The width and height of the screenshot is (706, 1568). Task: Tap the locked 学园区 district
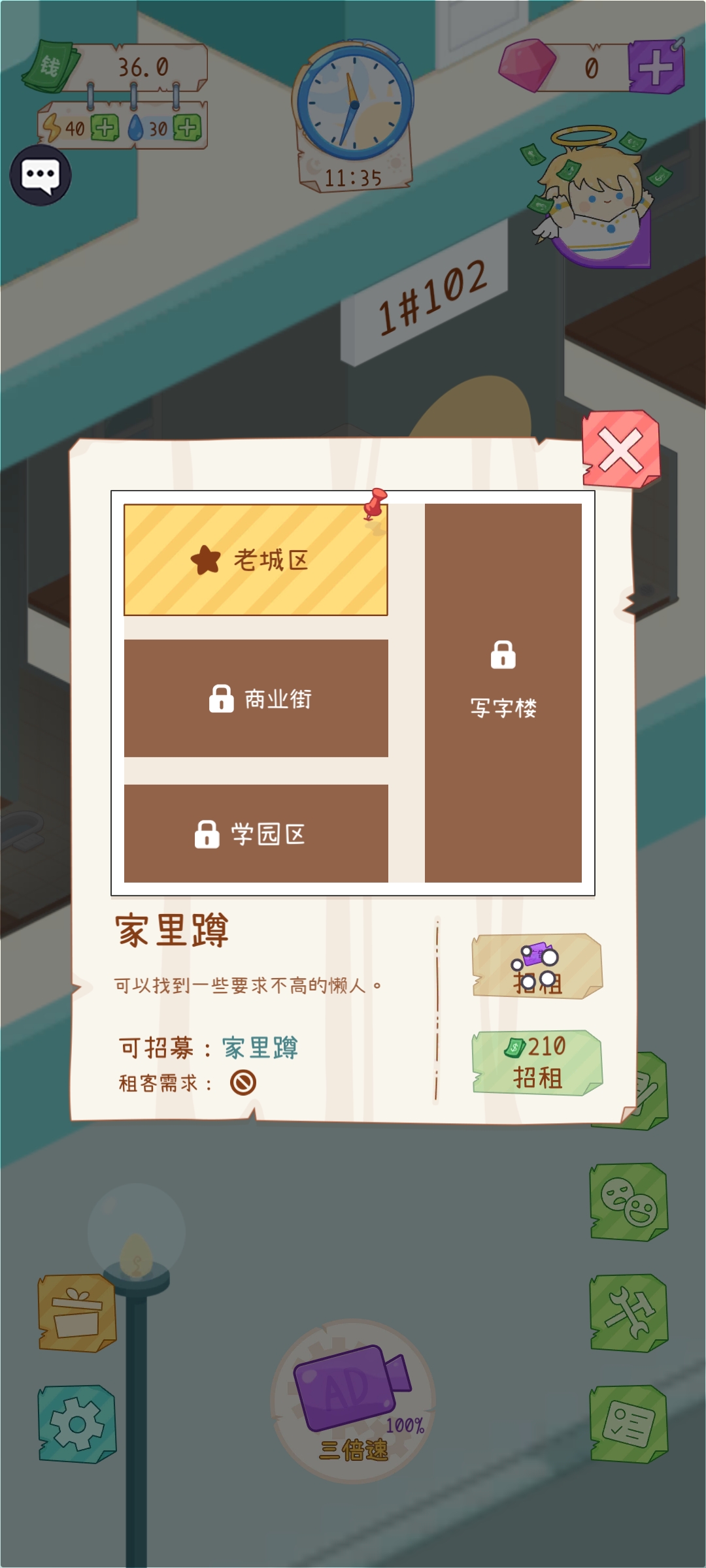tap(255, 834)
